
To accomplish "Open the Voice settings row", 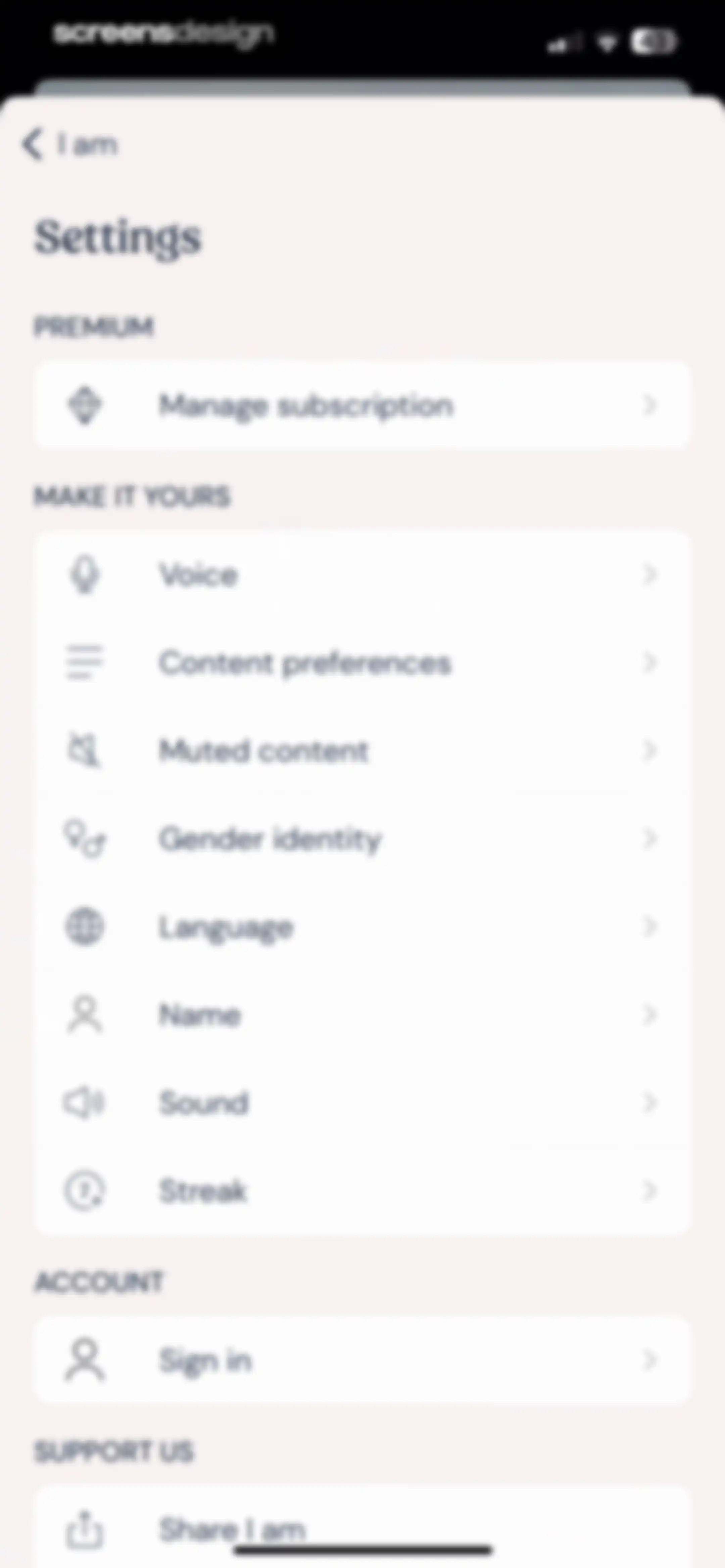I will tap(362, 574).
